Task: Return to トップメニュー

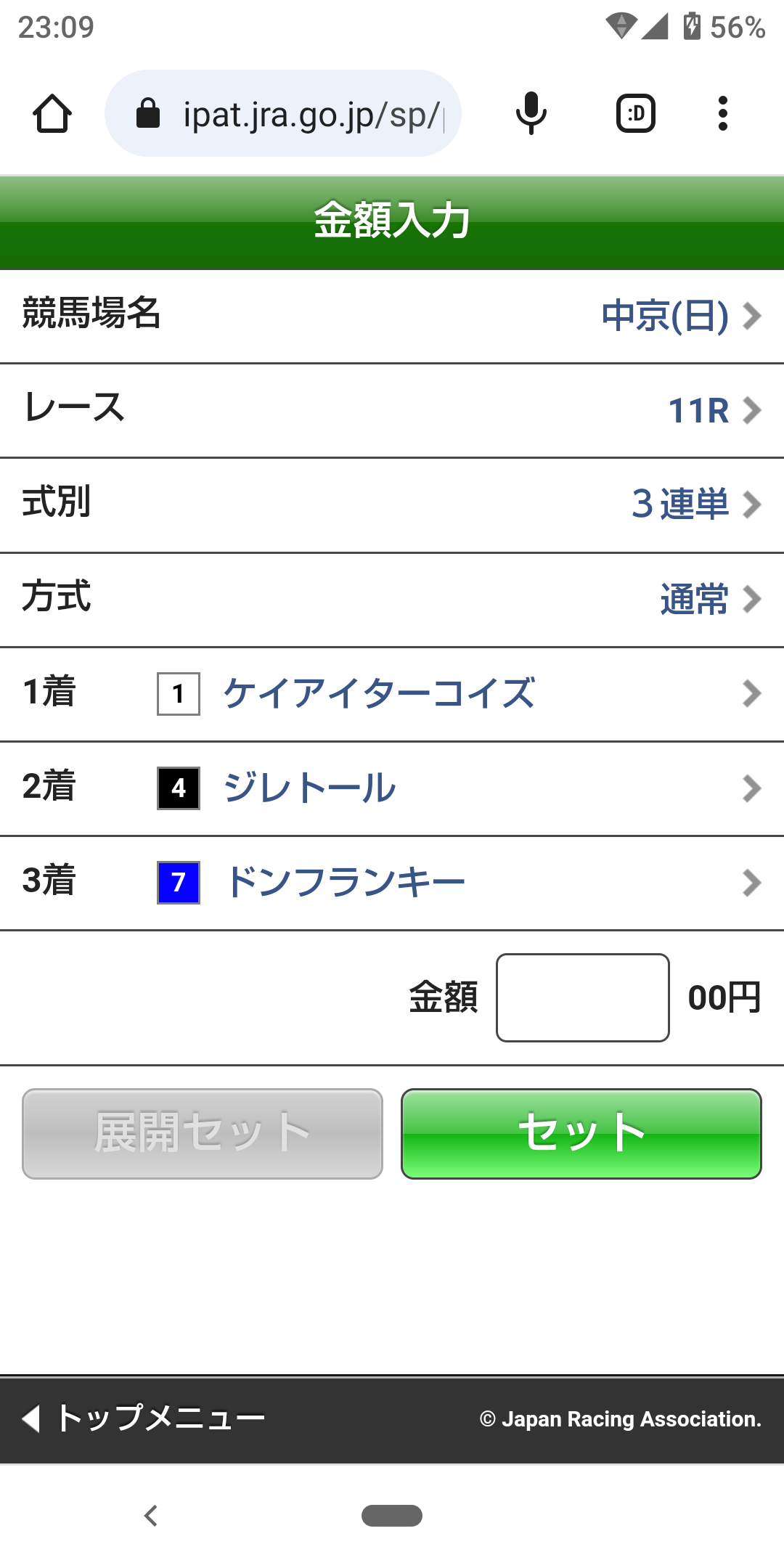Action: tap(145, 1418)
